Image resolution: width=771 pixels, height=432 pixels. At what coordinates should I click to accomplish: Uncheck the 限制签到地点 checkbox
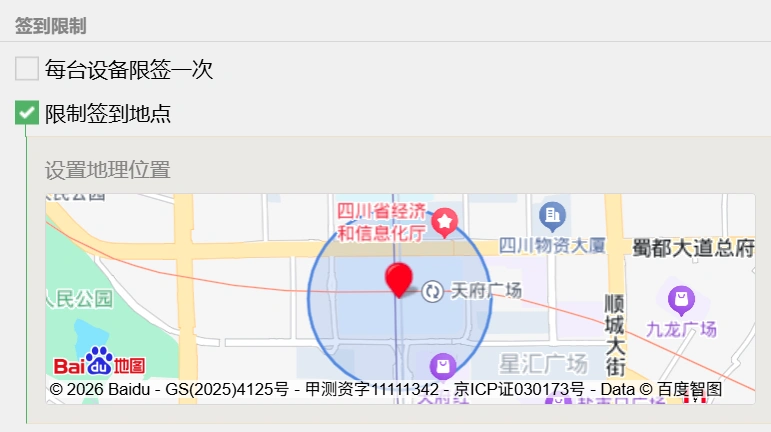coord(27,113)
